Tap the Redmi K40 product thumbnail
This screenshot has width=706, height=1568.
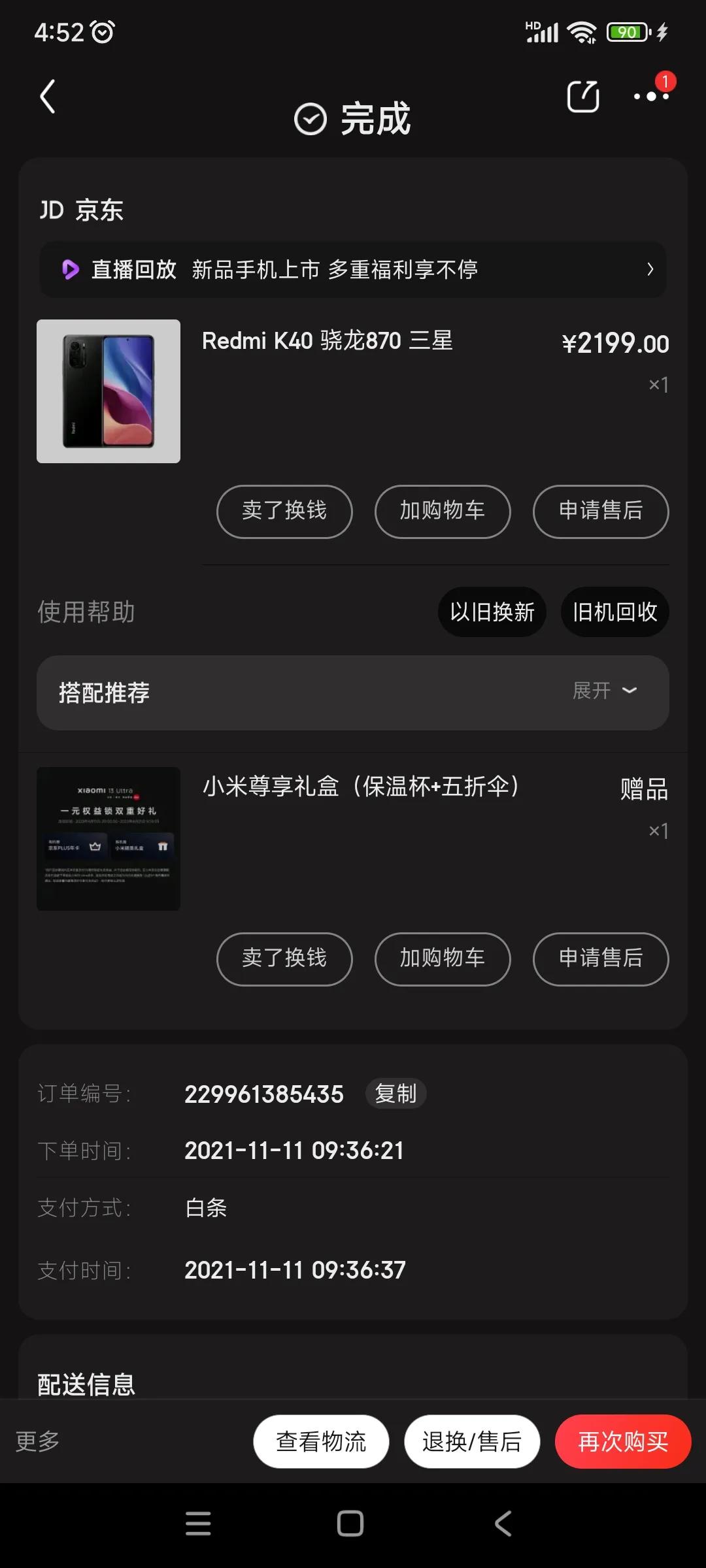click(x=108, y=391)
